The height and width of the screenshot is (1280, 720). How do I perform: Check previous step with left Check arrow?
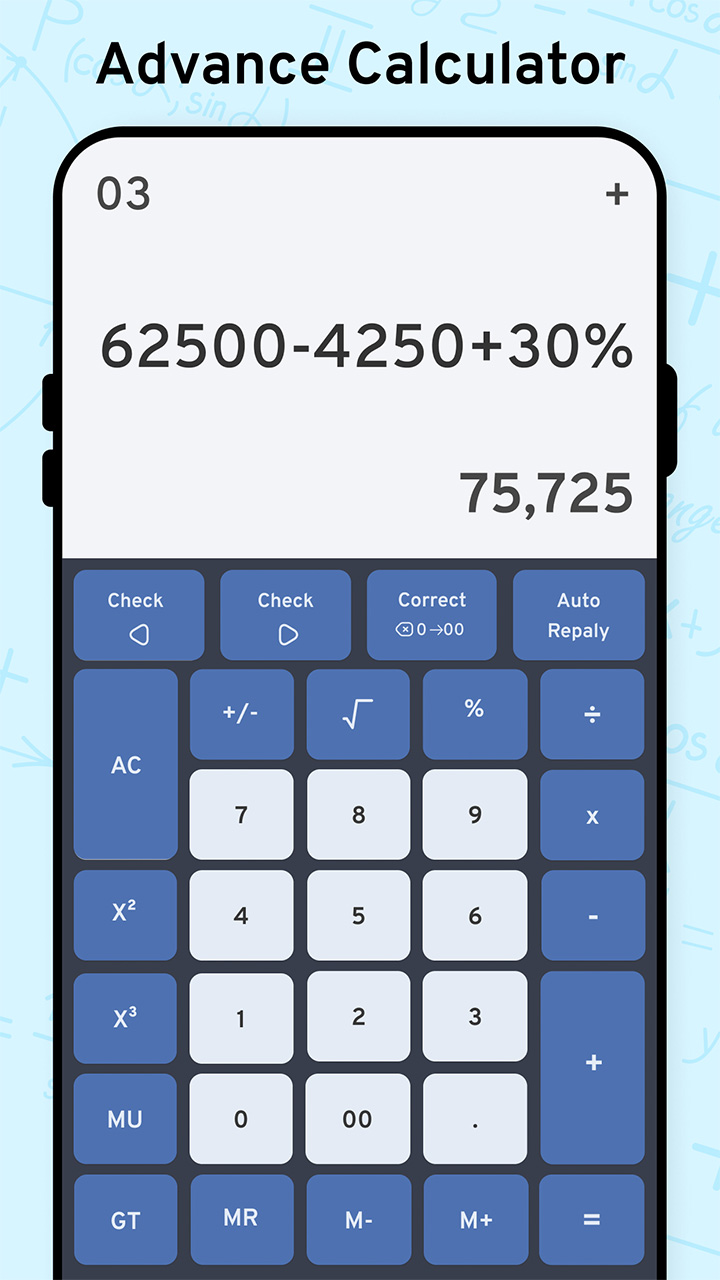[138, 615]
